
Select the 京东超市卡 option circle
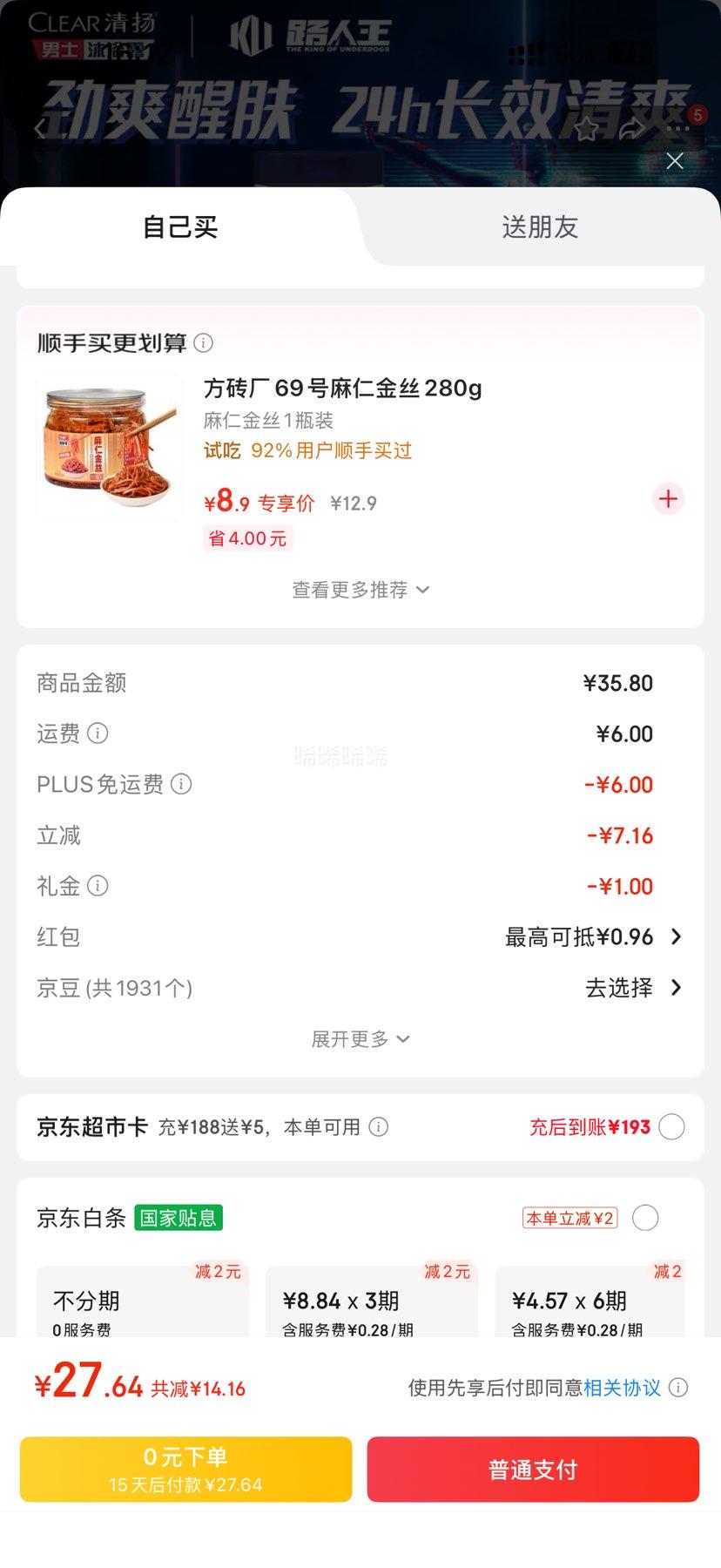coord(670,1126)
